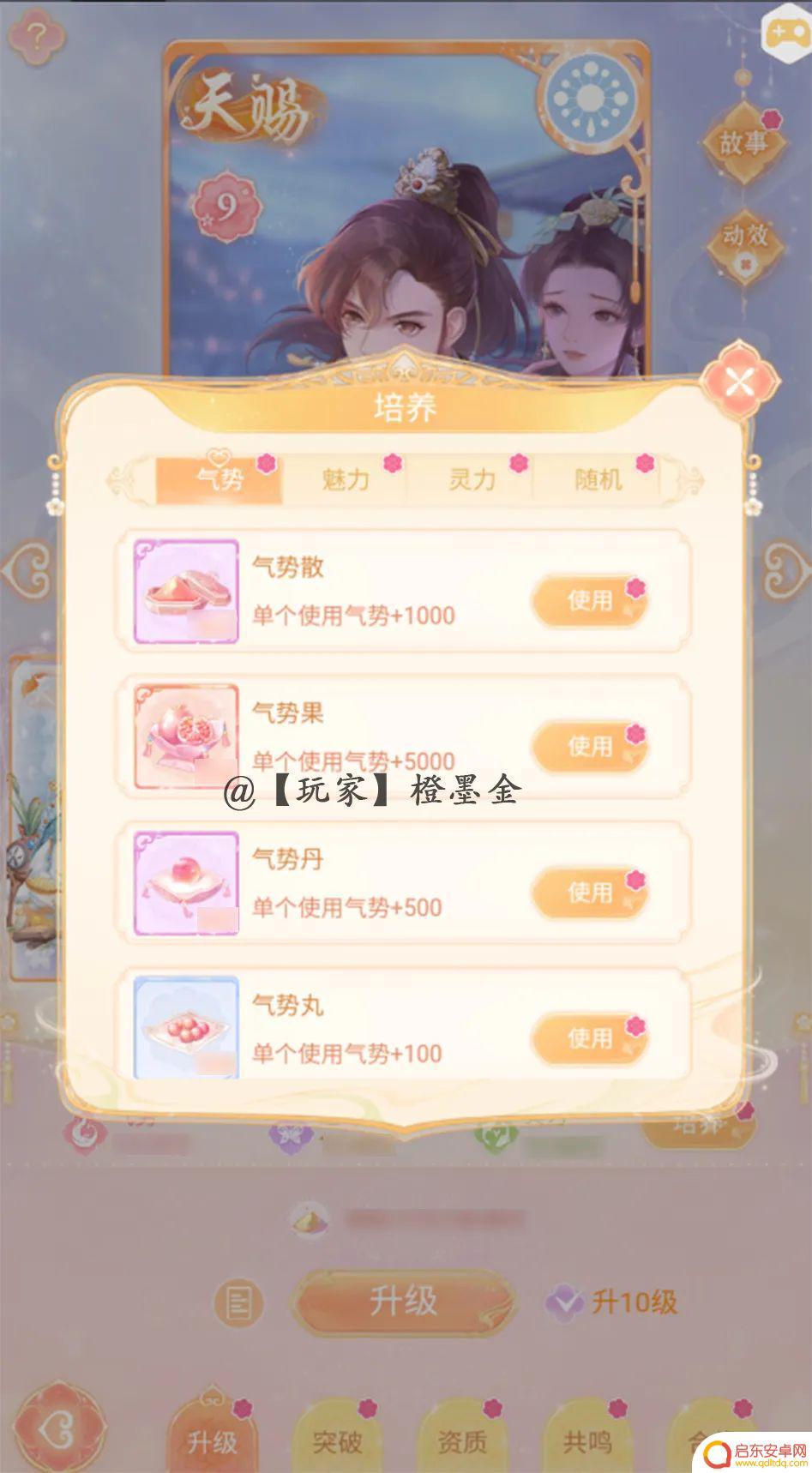The width and height of the screenshot is (812, 1473).
Task: Select the 气势 tab
Action: (x=220, y=480)
